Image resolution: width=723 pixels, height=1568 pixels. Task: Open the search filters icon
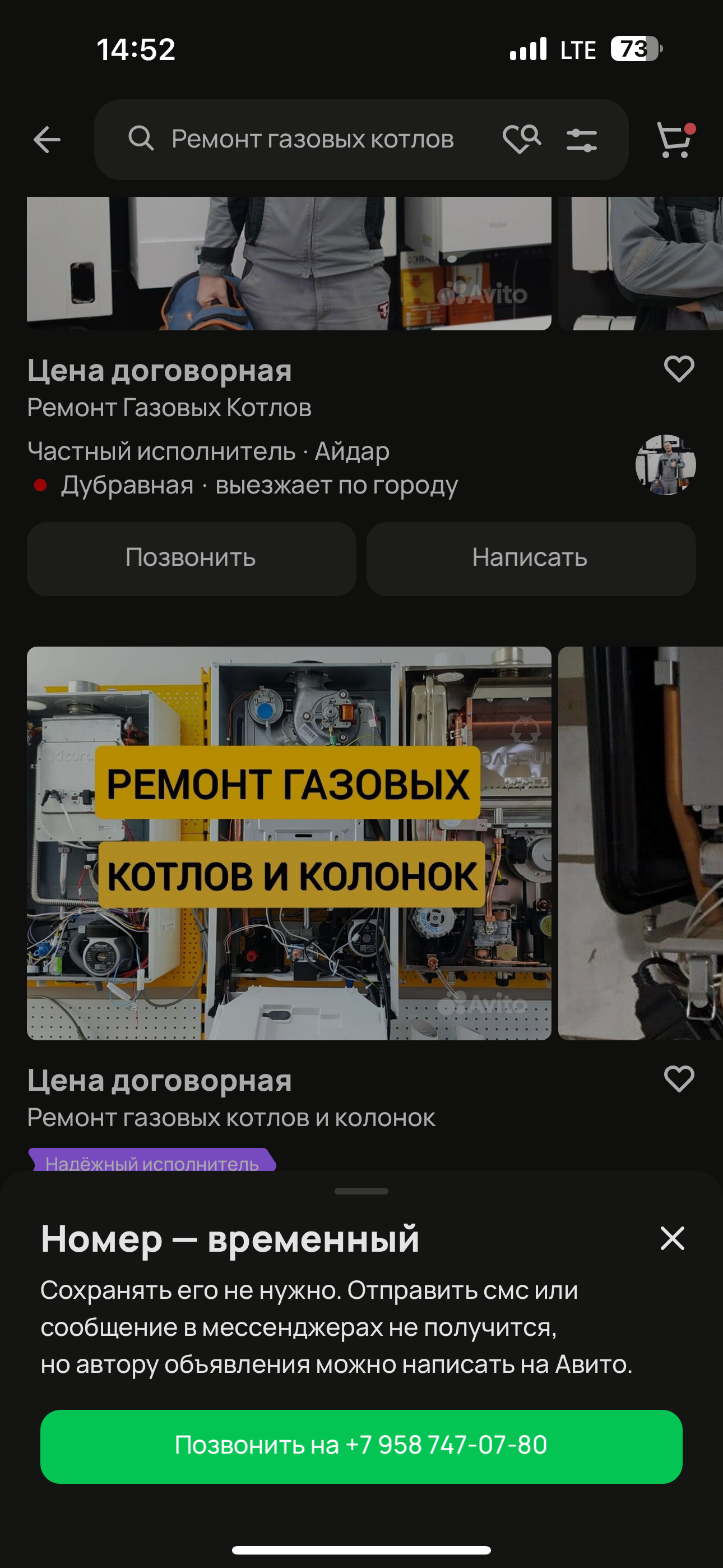click(581, 140)
